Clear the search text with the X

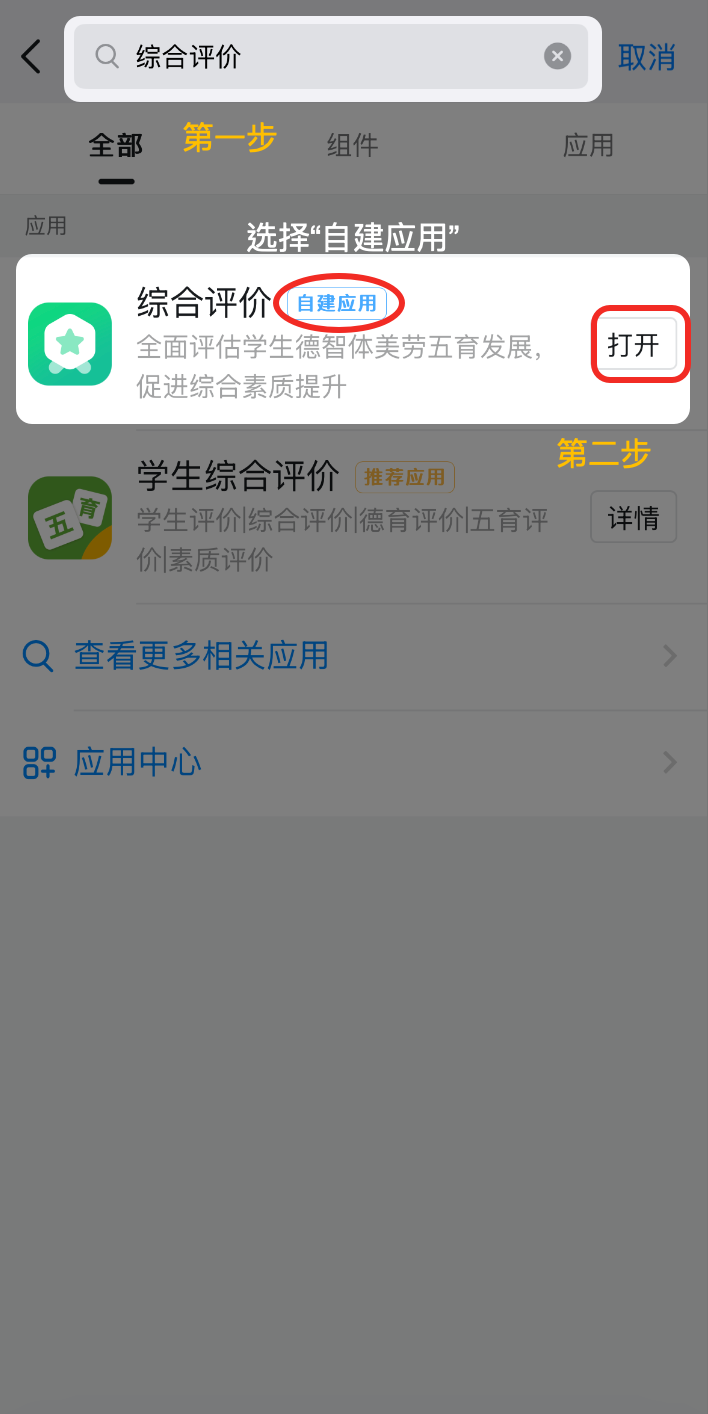(557, 57)
